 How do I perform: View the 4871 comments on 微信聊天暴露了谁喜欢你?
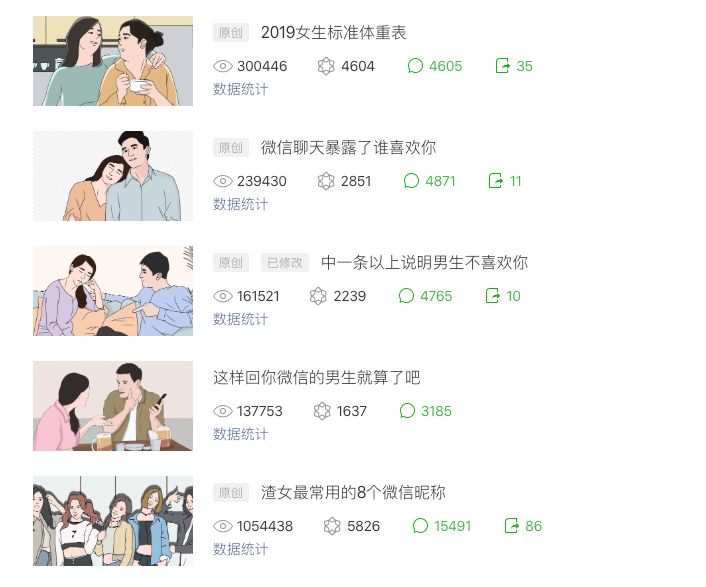point(430,181)
